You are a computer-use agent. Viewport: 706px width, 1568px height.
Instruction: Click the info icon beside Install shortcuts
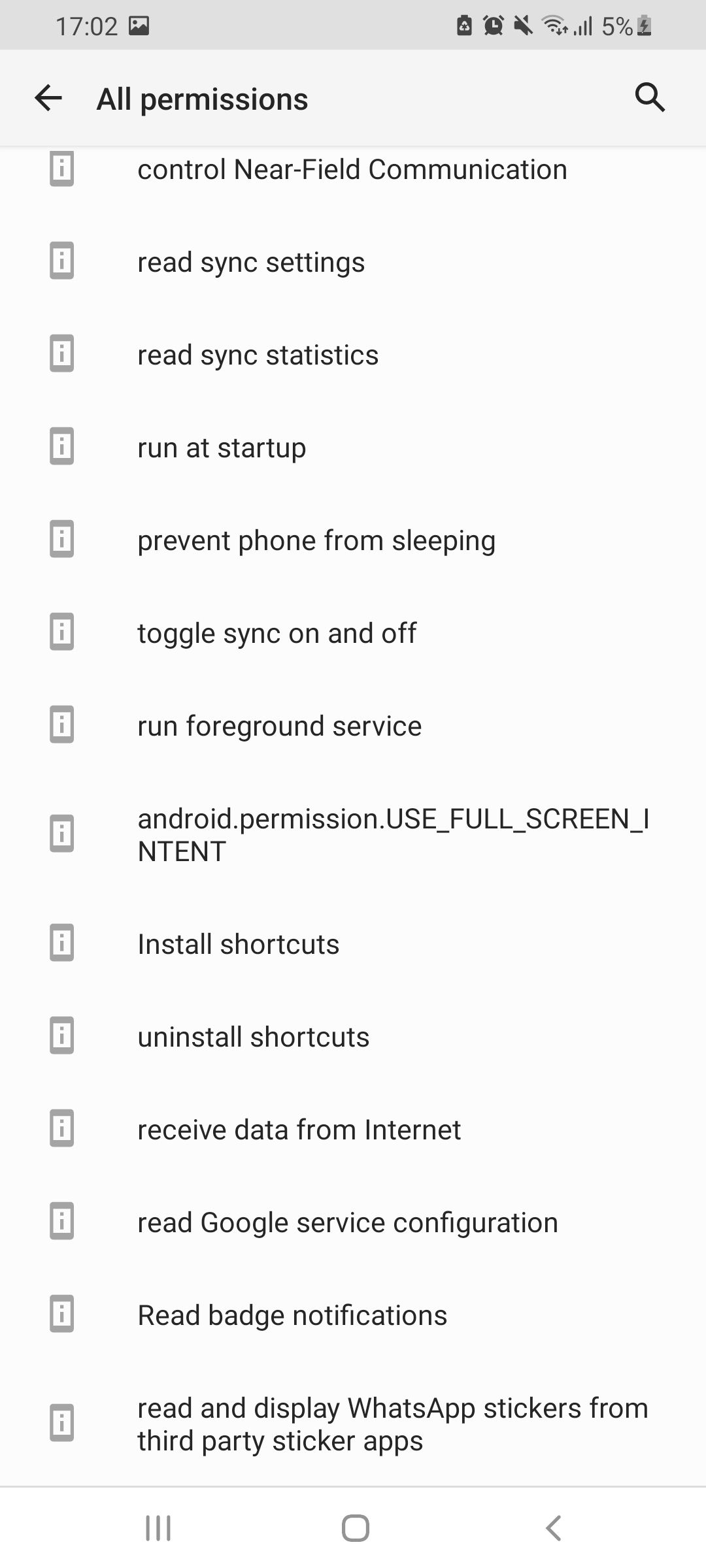(61, 943)
